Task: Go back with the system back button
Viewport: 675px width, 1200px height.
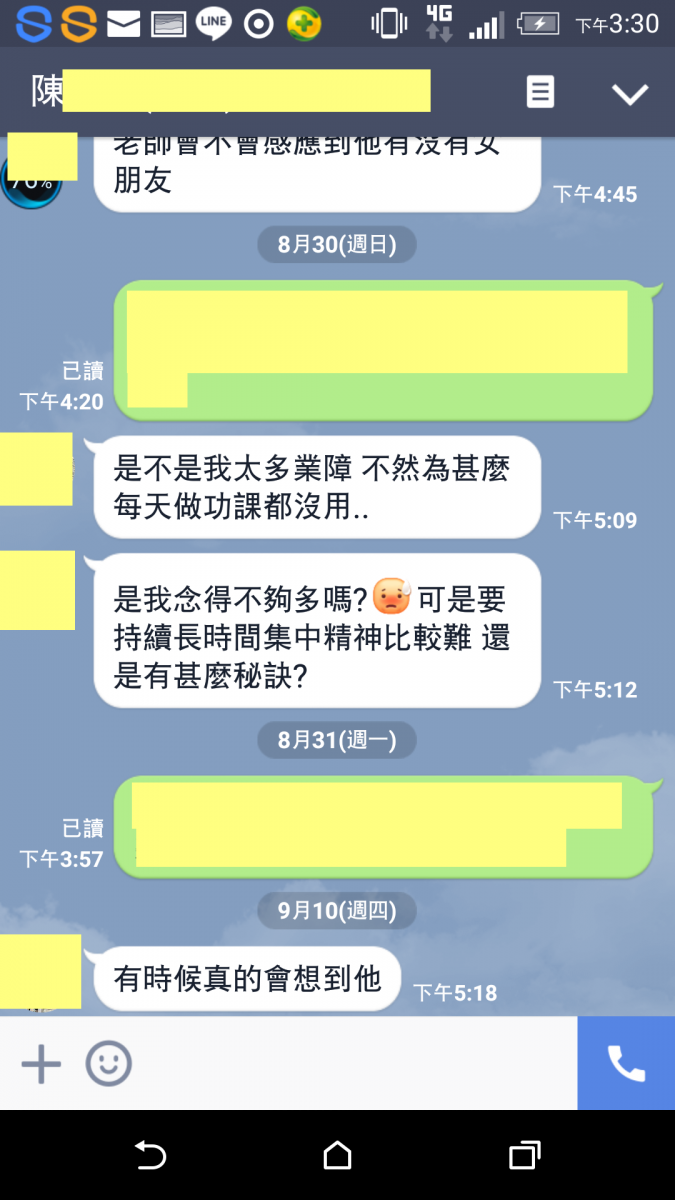Action: coord(150,1156)
